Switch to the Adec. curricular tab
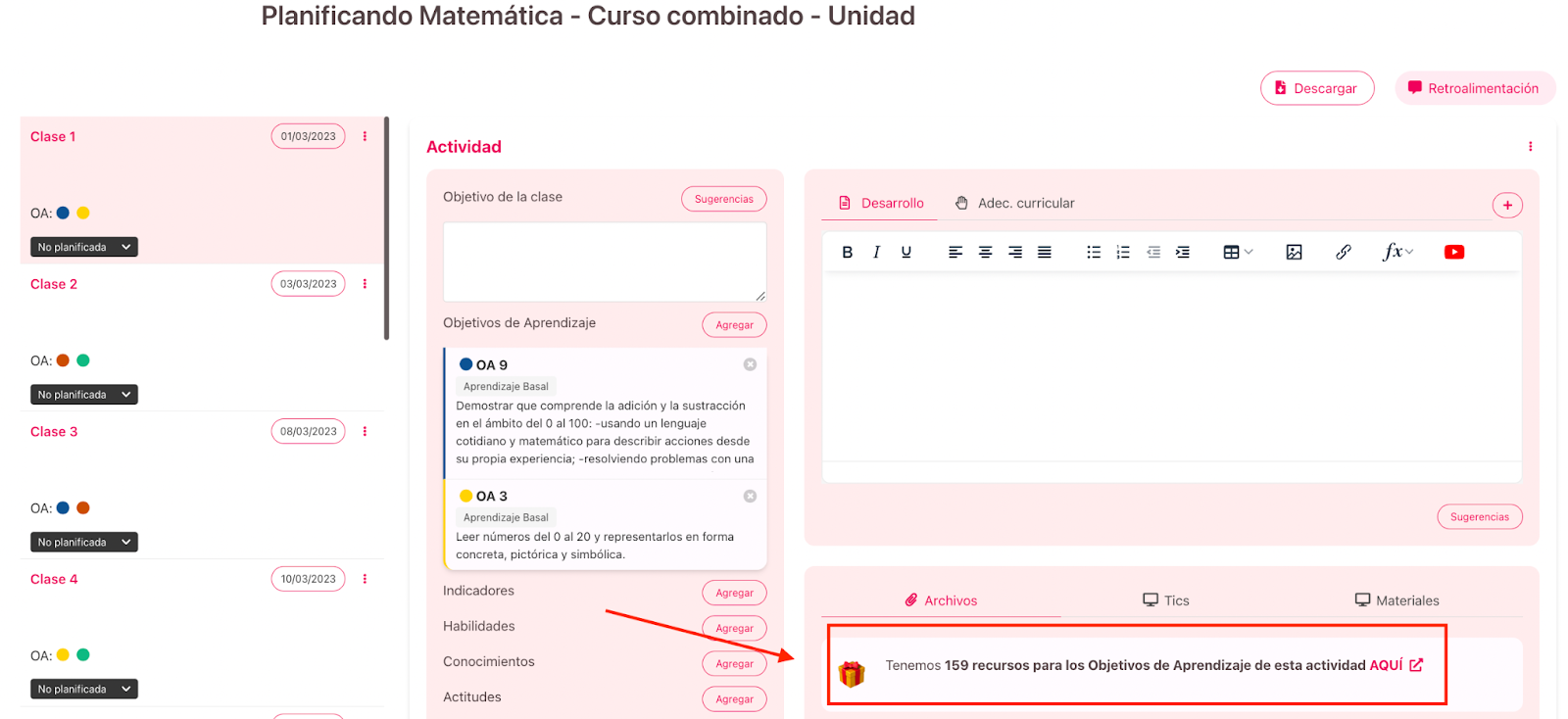1568x719 pixels. pyautogui.click(x=1014, y=203)
